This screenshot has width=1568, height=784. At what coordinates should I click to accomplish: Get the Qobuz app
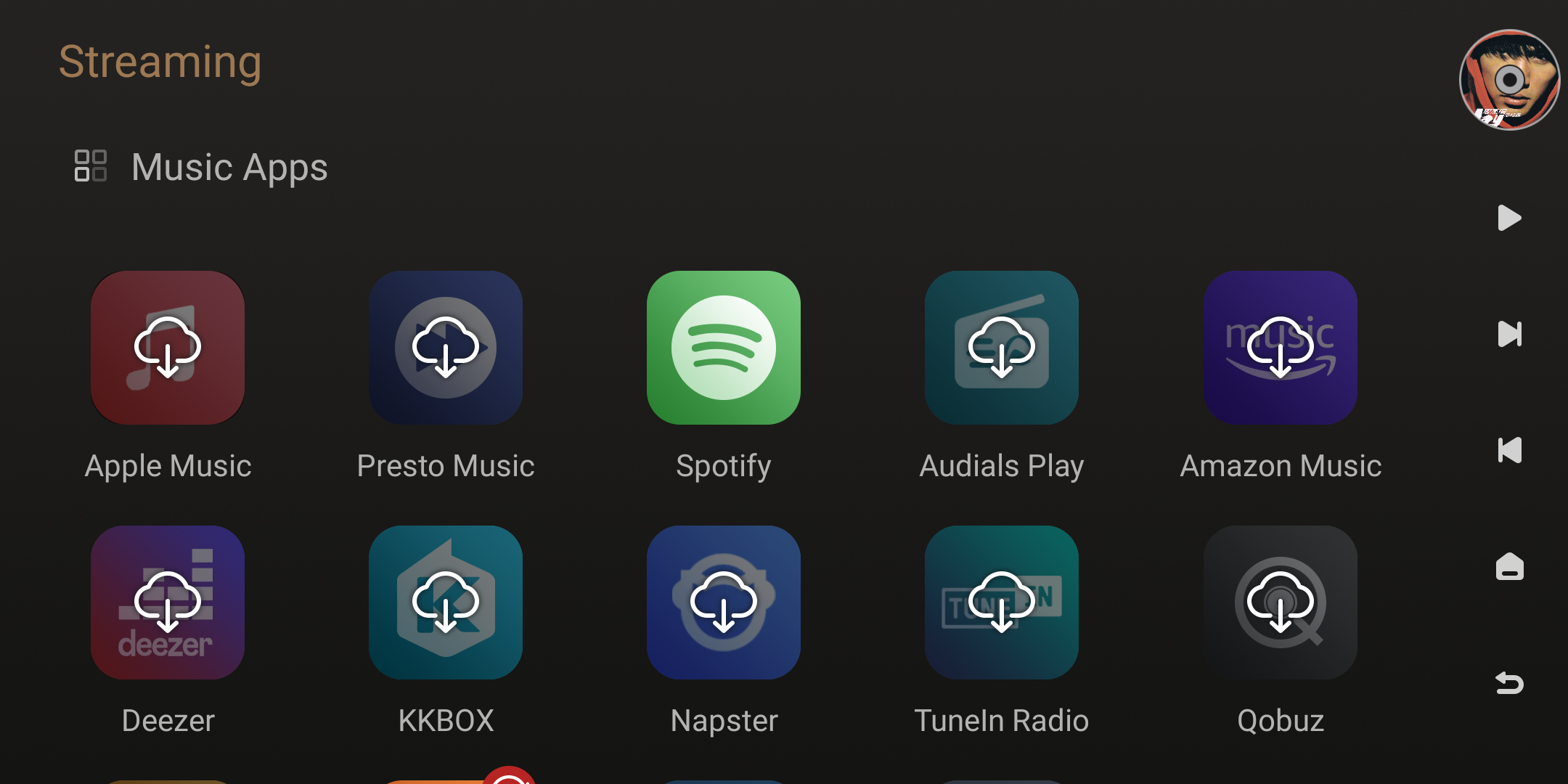coord(1281,603)
